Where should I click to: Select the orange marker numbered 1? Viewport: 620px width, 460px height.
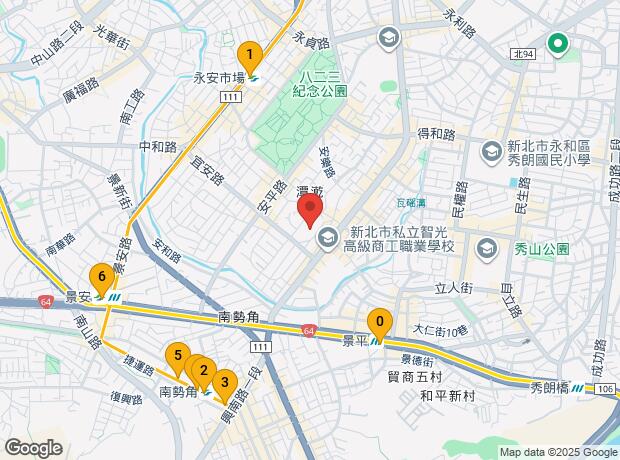249,55
